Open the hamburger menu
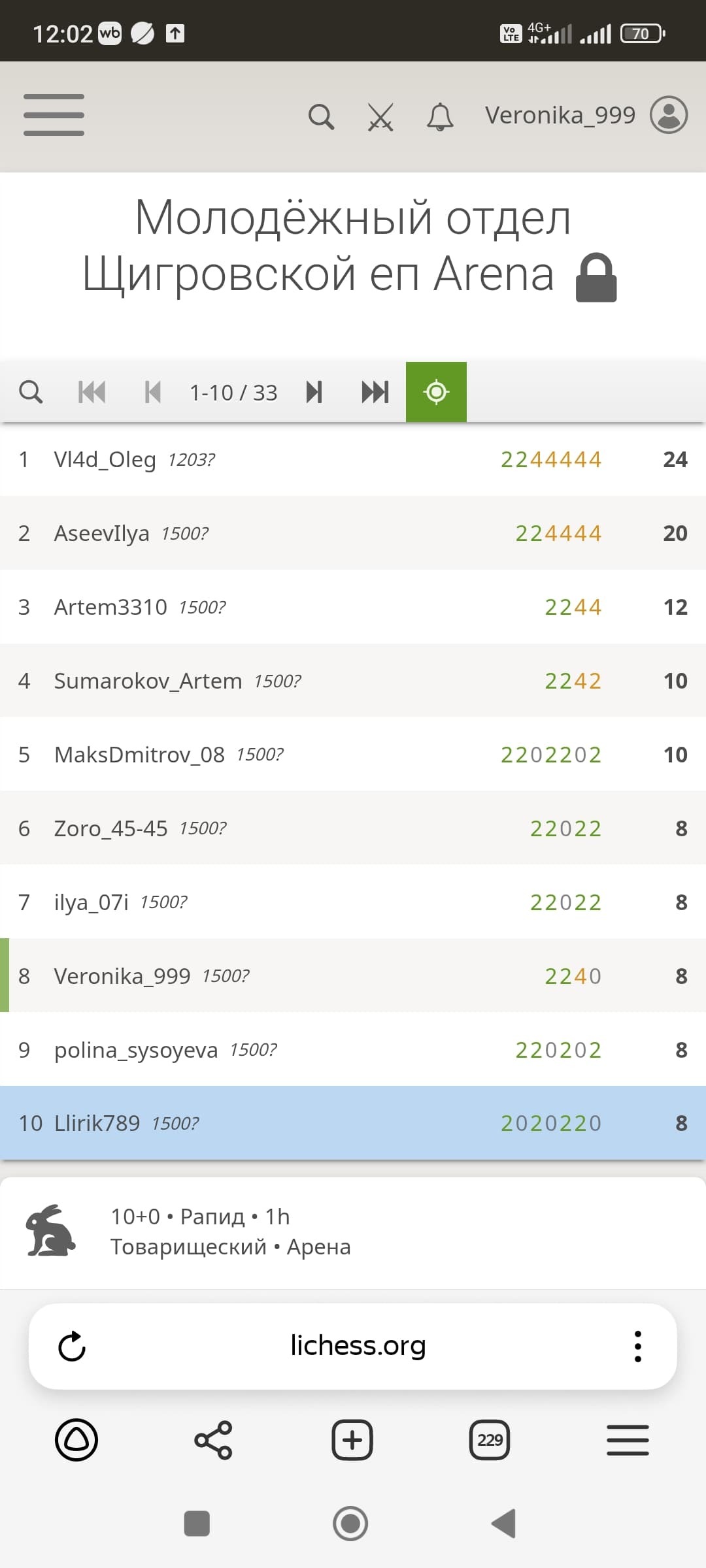This screenshot has height=1568, width=706. 54,115
